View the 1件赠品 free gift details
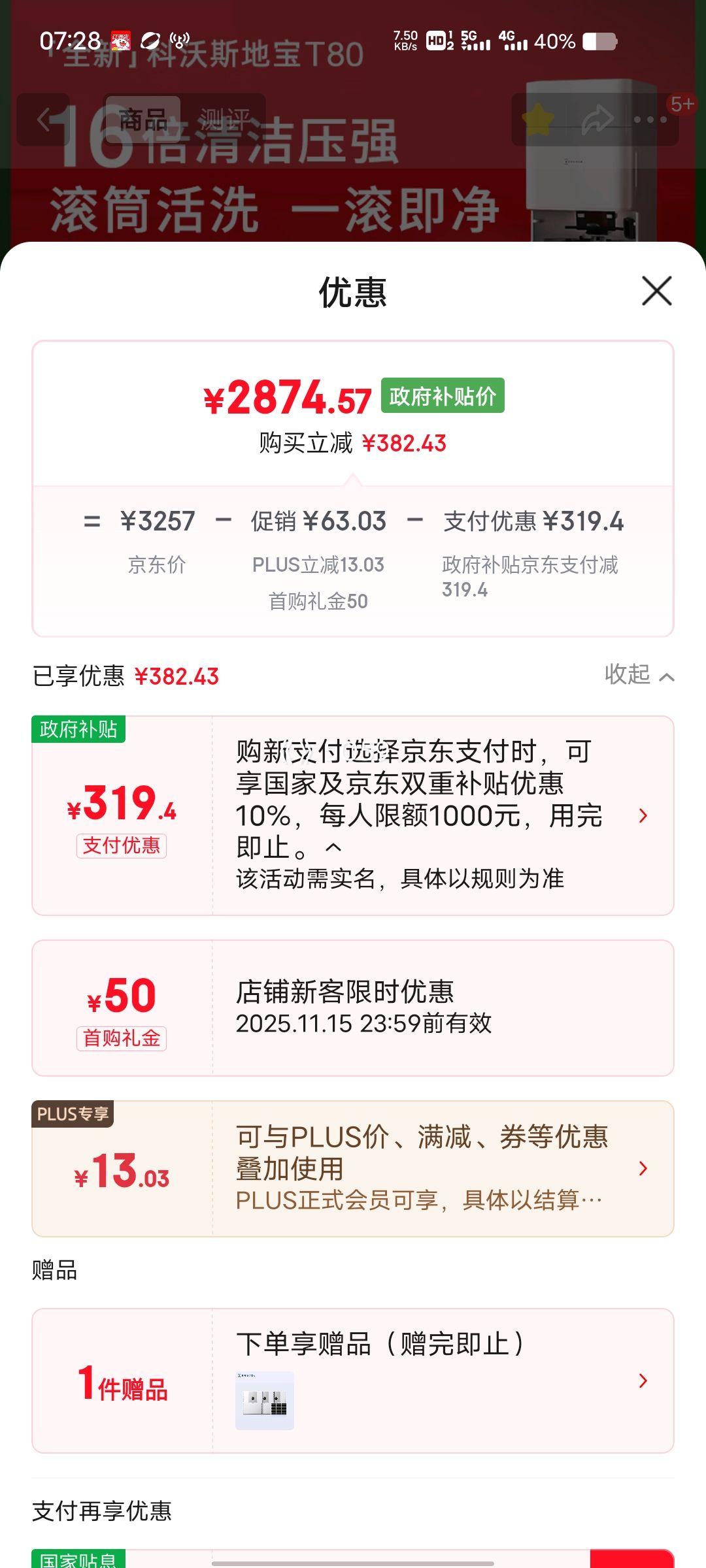 click(643, 1380)
